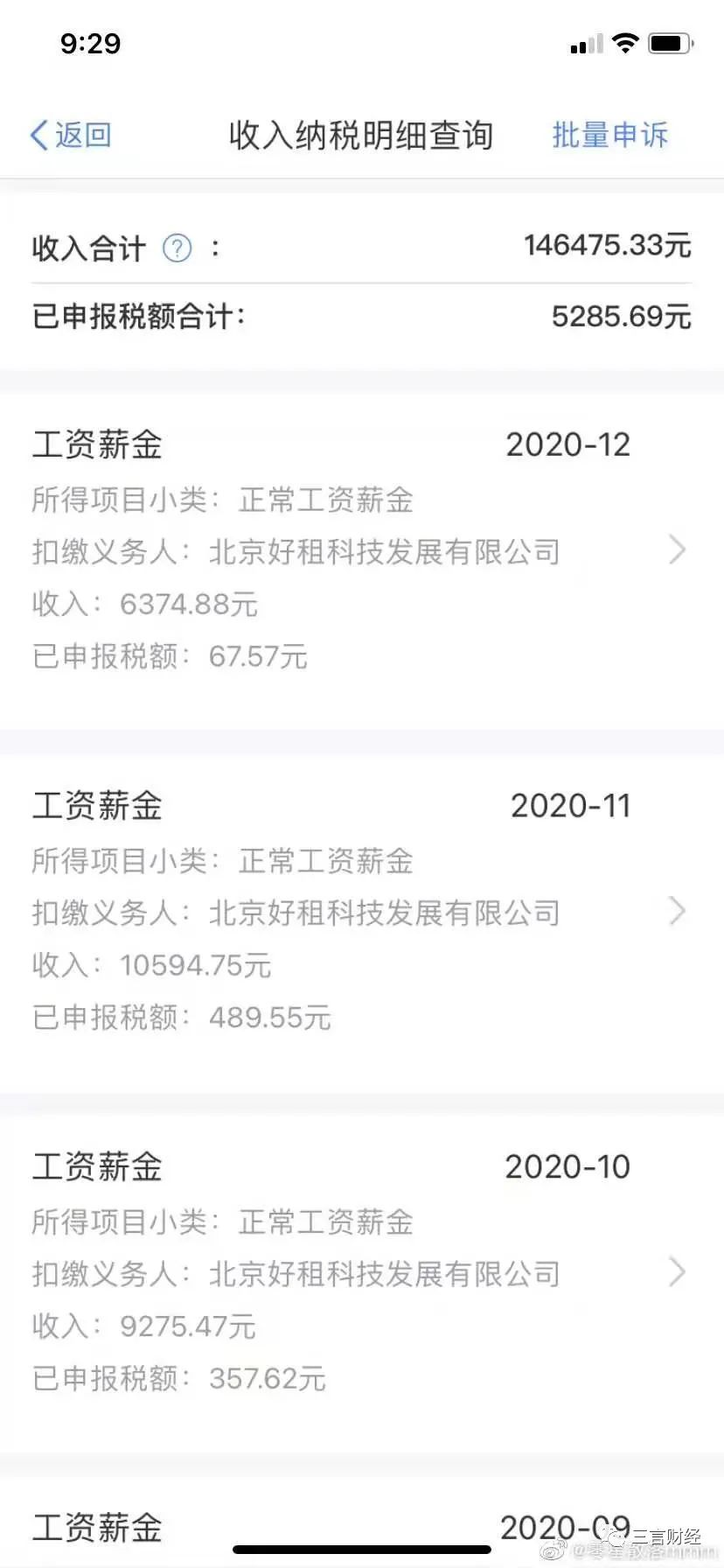Screen dimensions: 724x1568
Task: Open the 2020-09 工资薪金 entry
Action: tap(332, 1528)
